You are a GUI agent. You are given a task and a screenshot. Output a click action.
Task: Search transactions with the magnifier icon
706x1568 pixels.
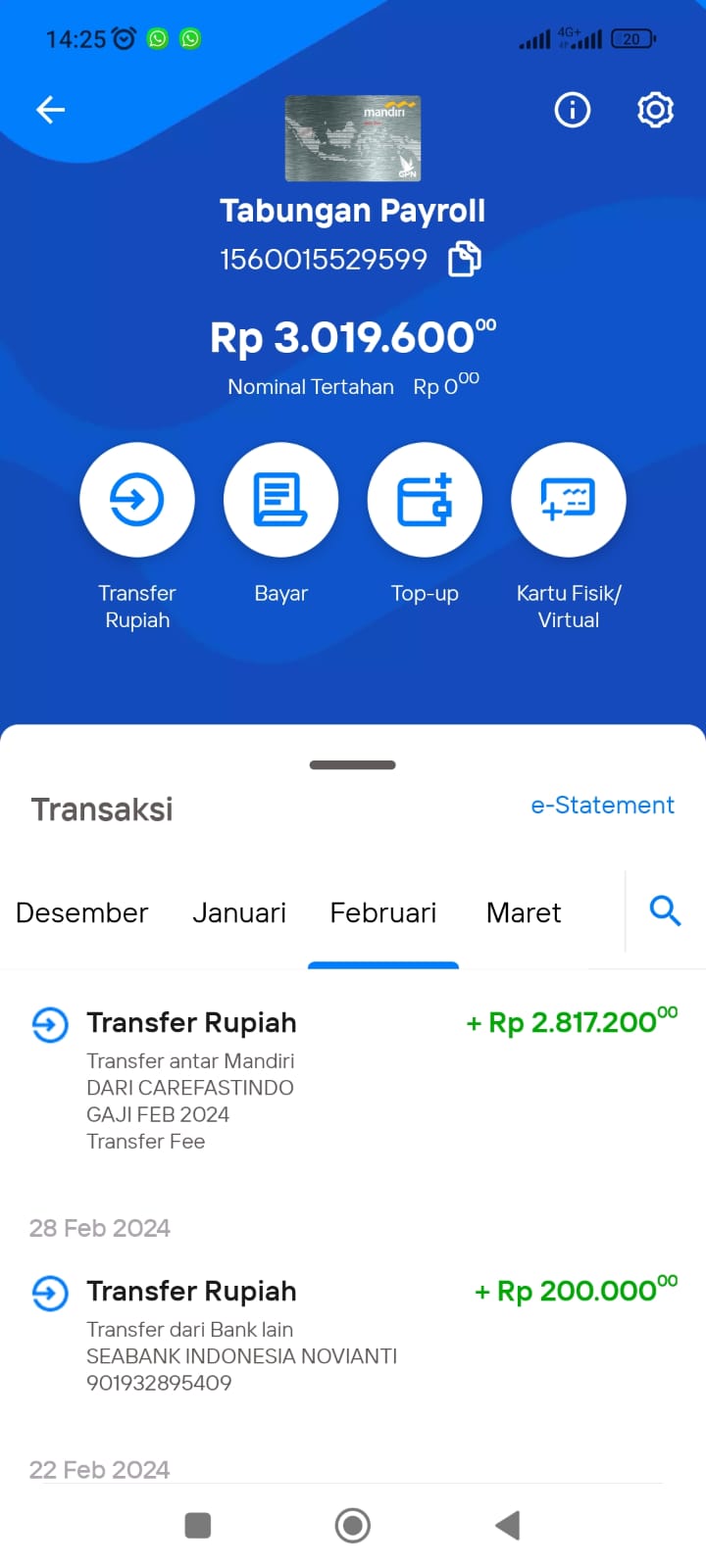click(666, 911)
